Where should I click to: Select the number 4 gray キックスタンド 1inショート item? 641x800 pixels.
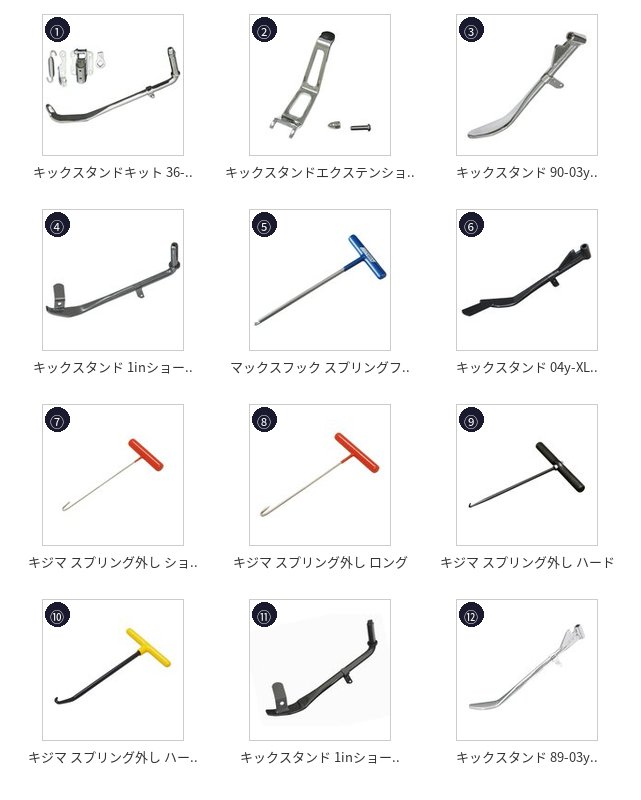113,280
